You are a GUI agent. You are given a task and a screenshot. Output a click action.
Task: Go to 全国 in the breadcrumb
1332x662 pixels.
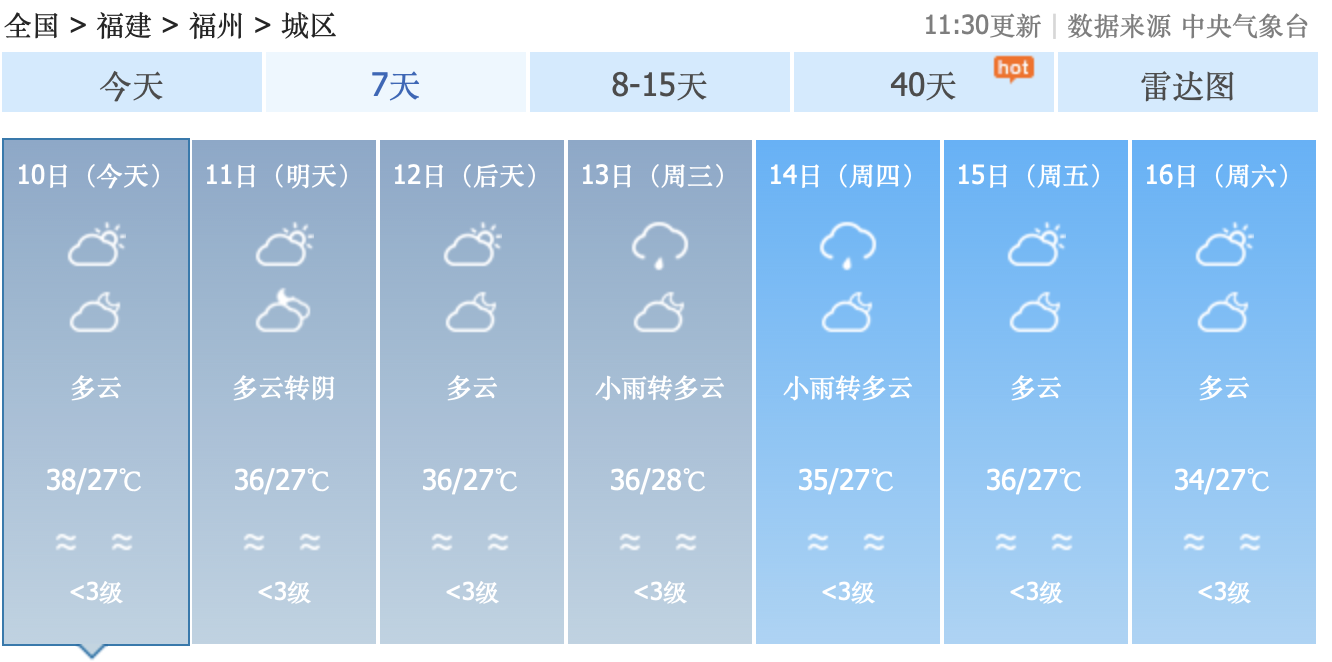(32, 25)
